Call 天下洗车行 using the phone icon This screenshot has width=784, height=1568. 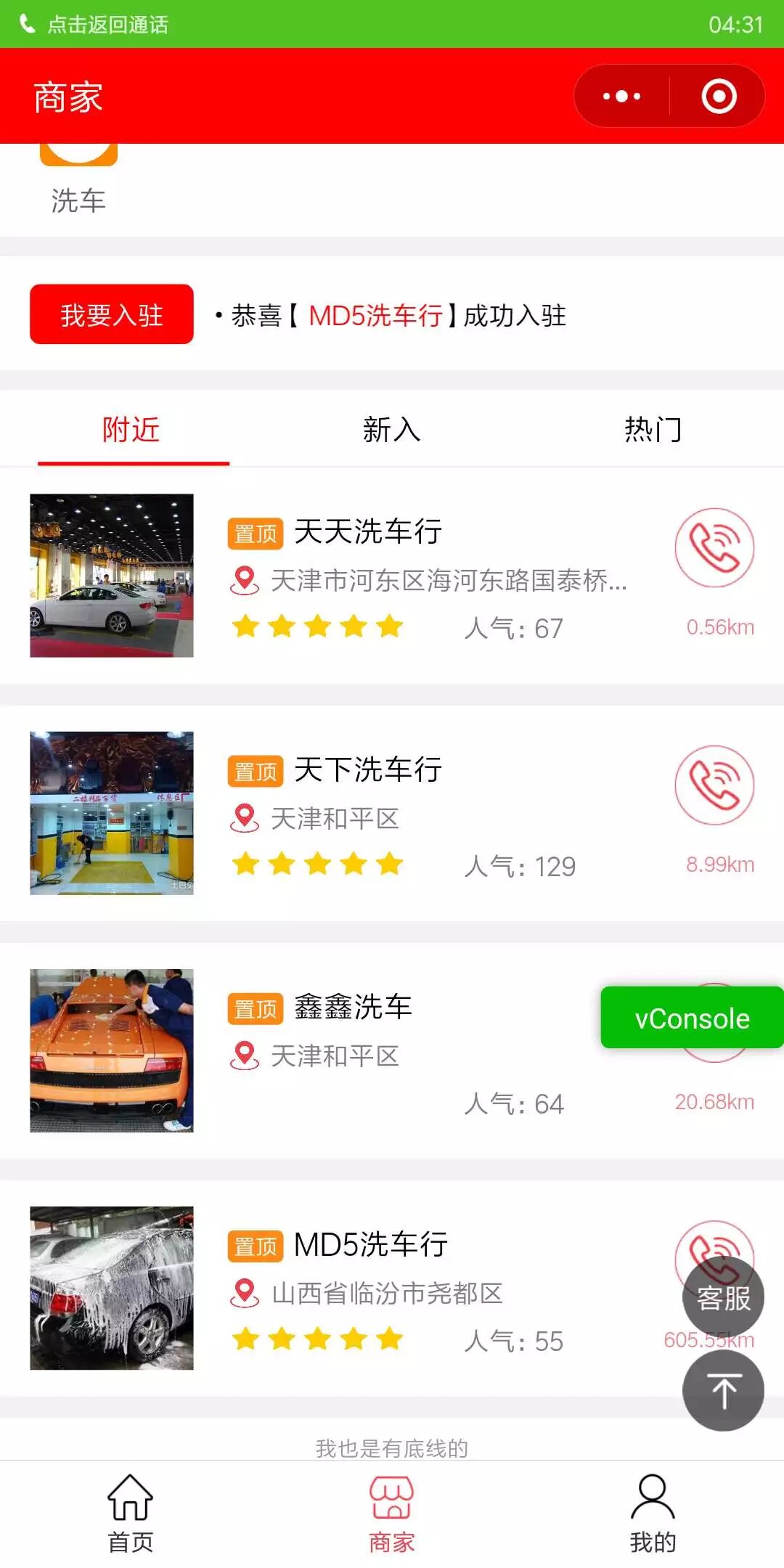point(714,785)
